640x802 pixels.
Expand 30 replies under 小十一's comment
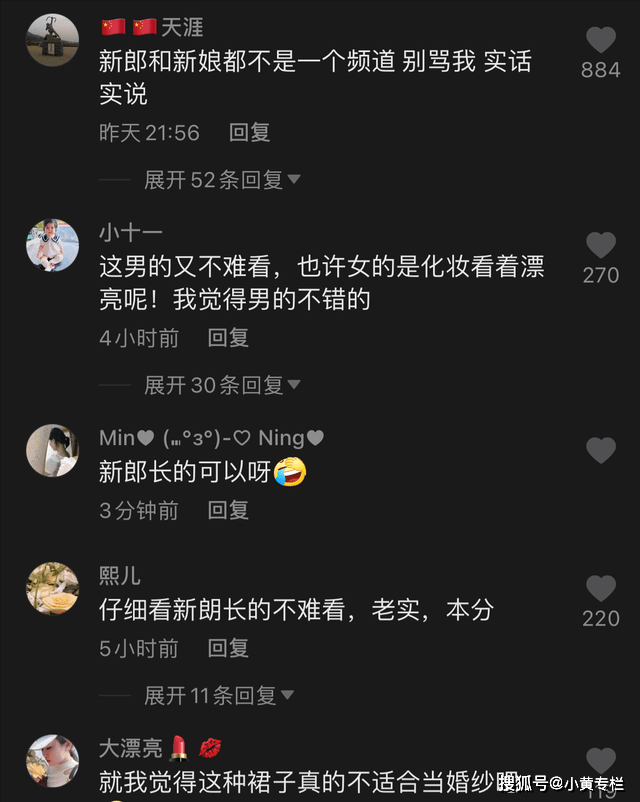(x=222, y=385)
